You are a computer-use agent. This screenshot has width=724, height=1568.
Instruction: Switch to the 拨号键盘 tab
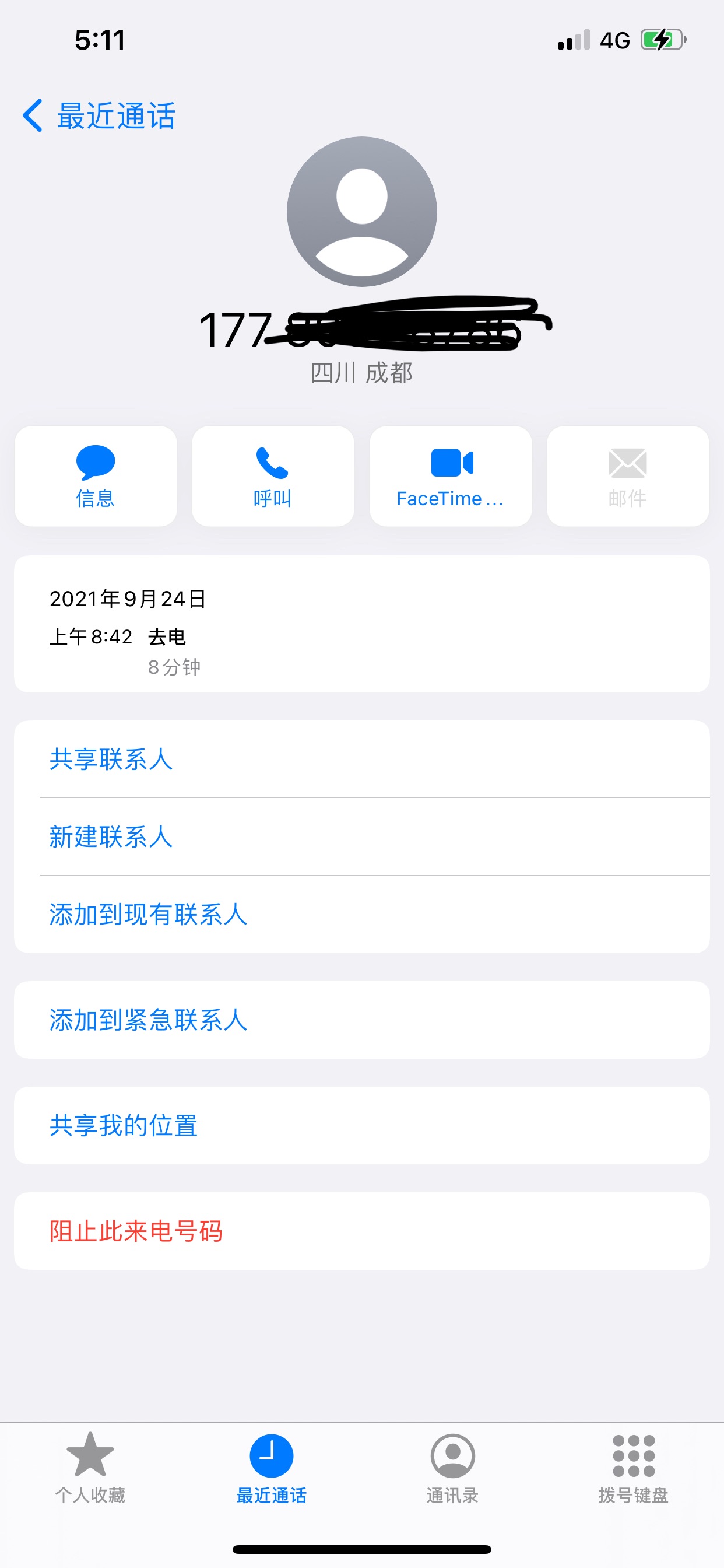(633, 1468)
